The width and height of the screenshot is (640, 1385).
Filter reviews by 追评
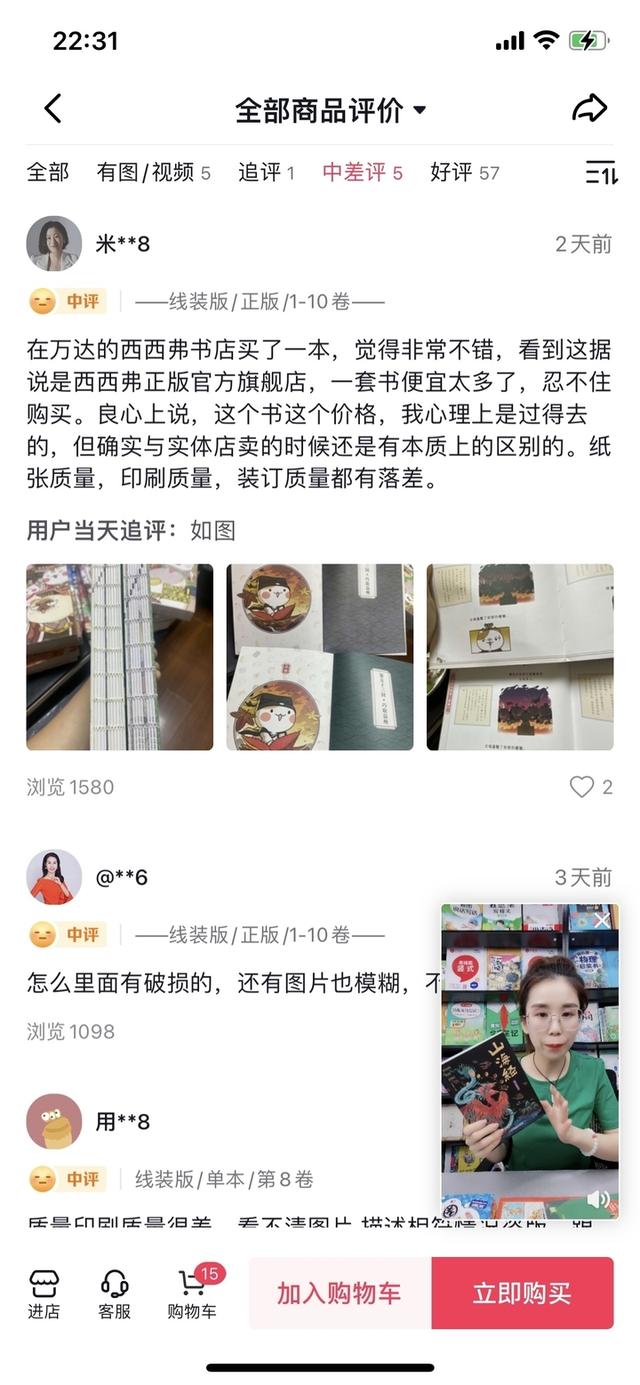point(266,172)
